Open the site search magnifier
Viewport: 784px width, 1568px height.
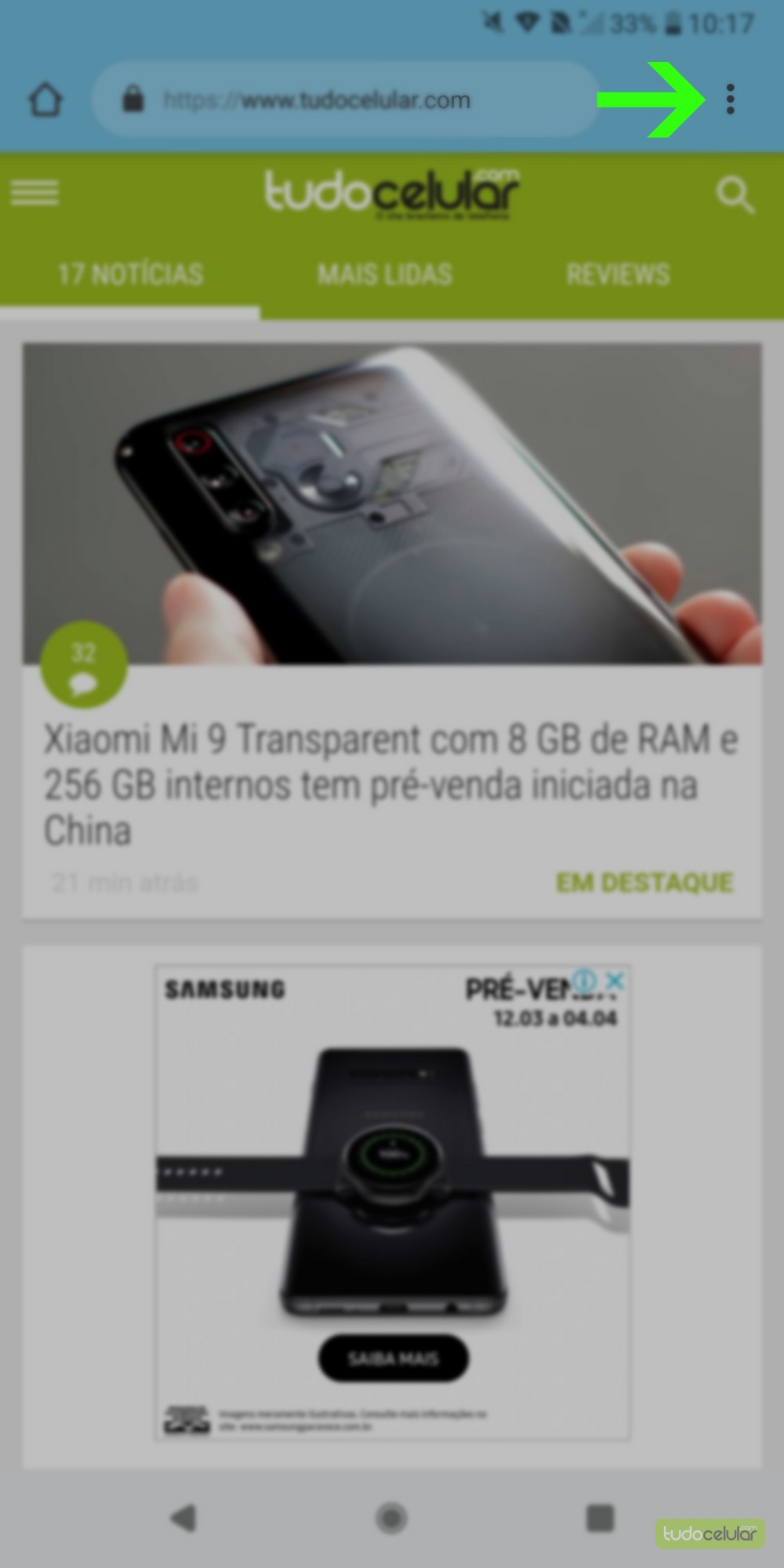click(x=735, y=194)
